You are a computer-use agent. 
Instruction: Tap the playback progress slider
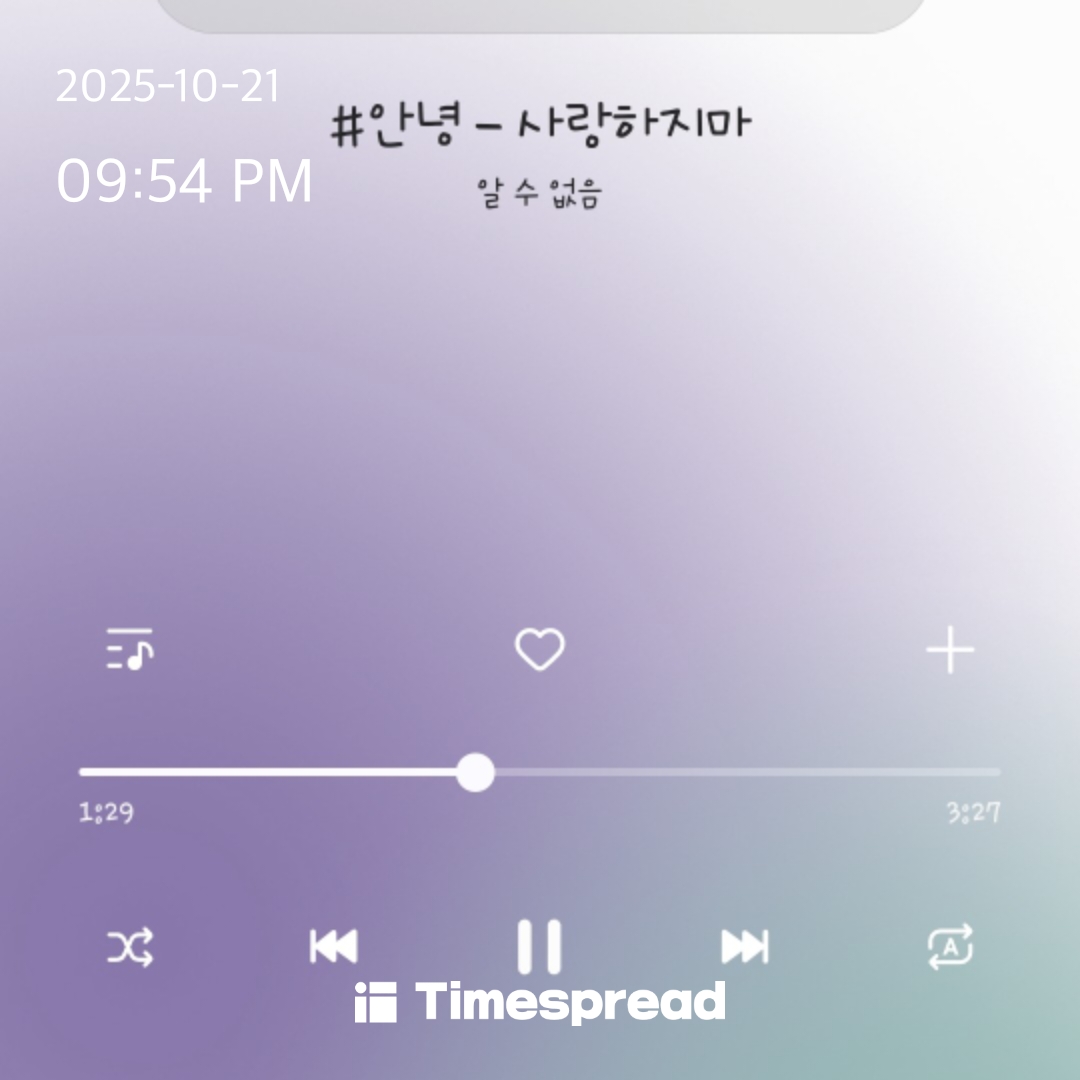(540, 772)
